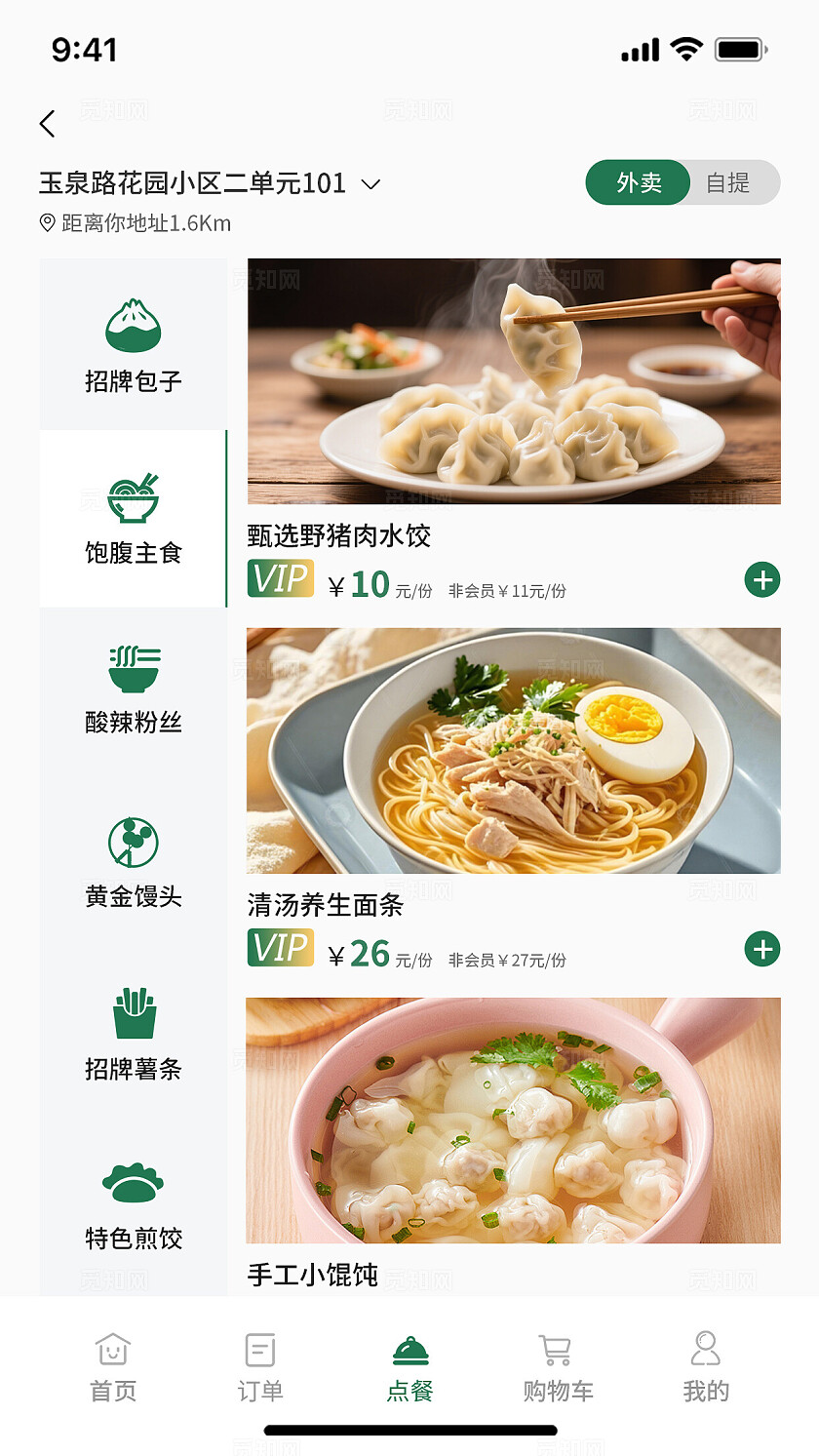The width and height of the screenshot is (819, 1456).
Task: Add 甄选野猪肉水饺 with the plus button
Action: click(761, 578)
